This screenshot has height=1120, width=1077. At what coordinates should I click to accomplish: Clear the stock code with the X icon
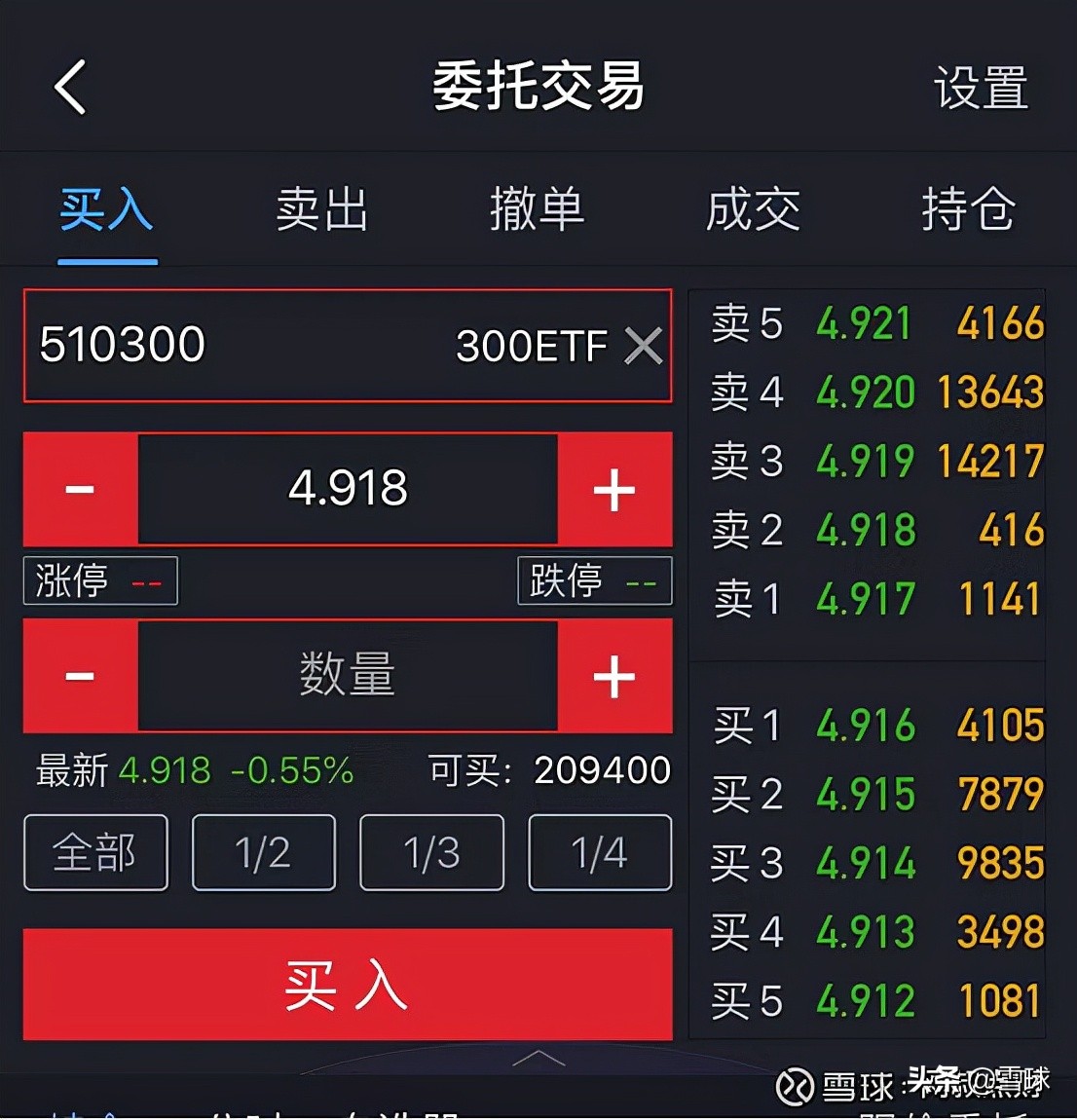coord(644,346)
